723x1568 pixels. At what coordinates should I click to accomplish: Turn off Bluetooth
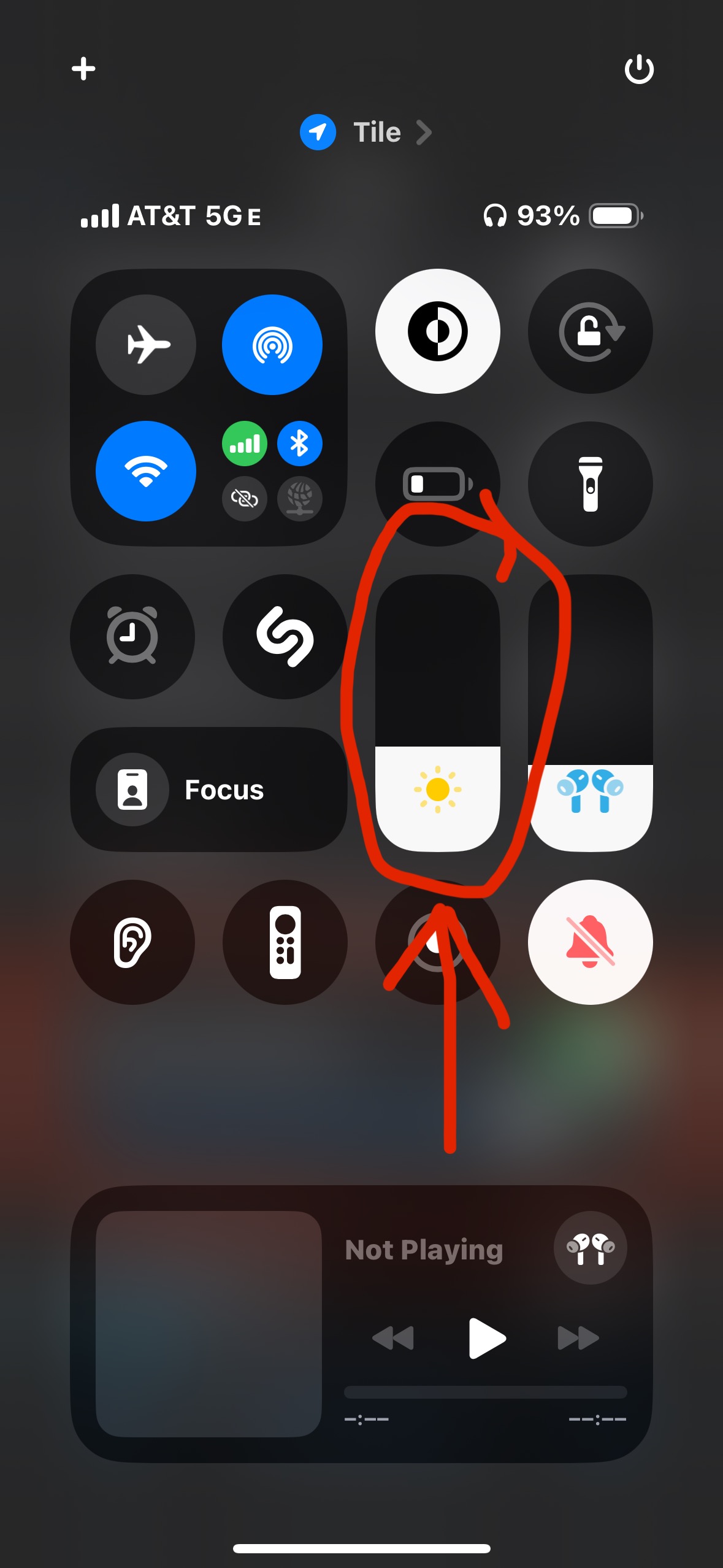click(x=299, y=444)
